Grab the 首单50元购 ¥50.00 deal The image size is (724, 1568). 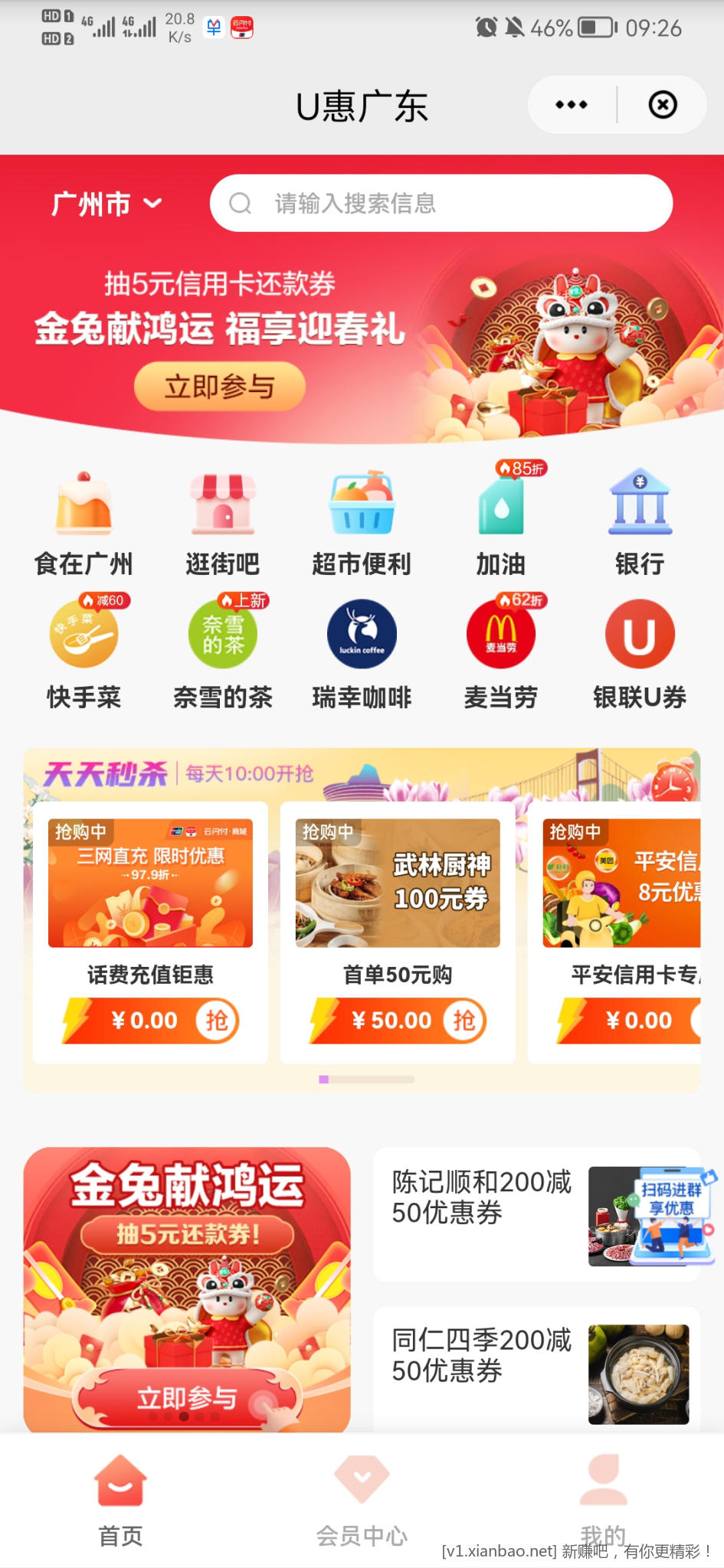click(x=464, y=1021)
